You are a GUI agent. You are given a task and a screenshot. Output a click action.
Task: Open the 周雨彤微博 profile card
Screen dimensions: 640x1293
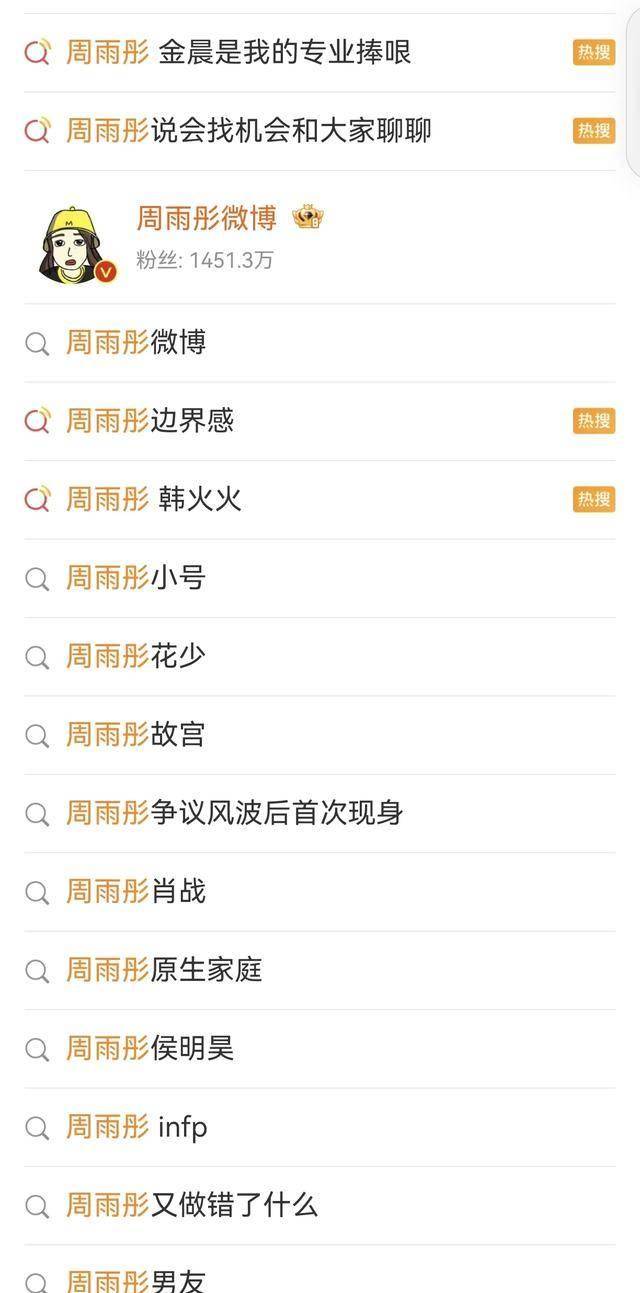coord(320,238)
